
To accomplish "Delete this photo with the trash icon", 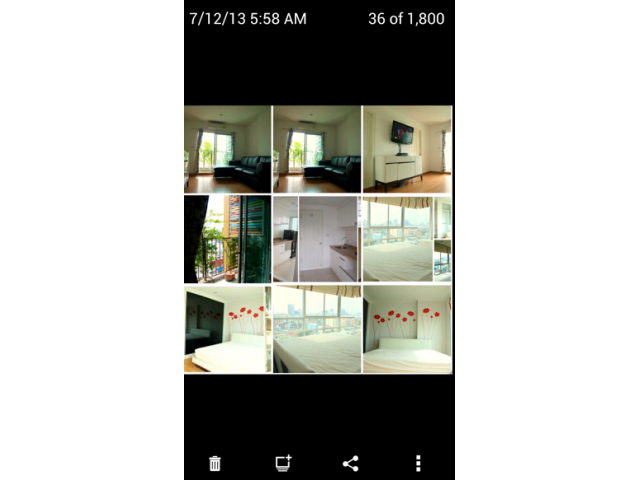I will tap(215, 463).
